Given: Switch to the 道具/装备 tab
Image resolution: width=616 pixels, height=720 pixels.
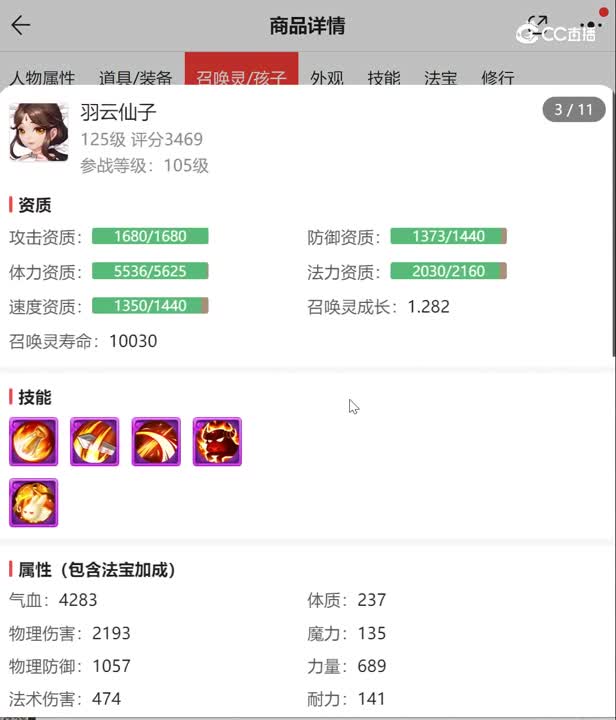Looking at the screenshot, I should click(x=136, y=77).
